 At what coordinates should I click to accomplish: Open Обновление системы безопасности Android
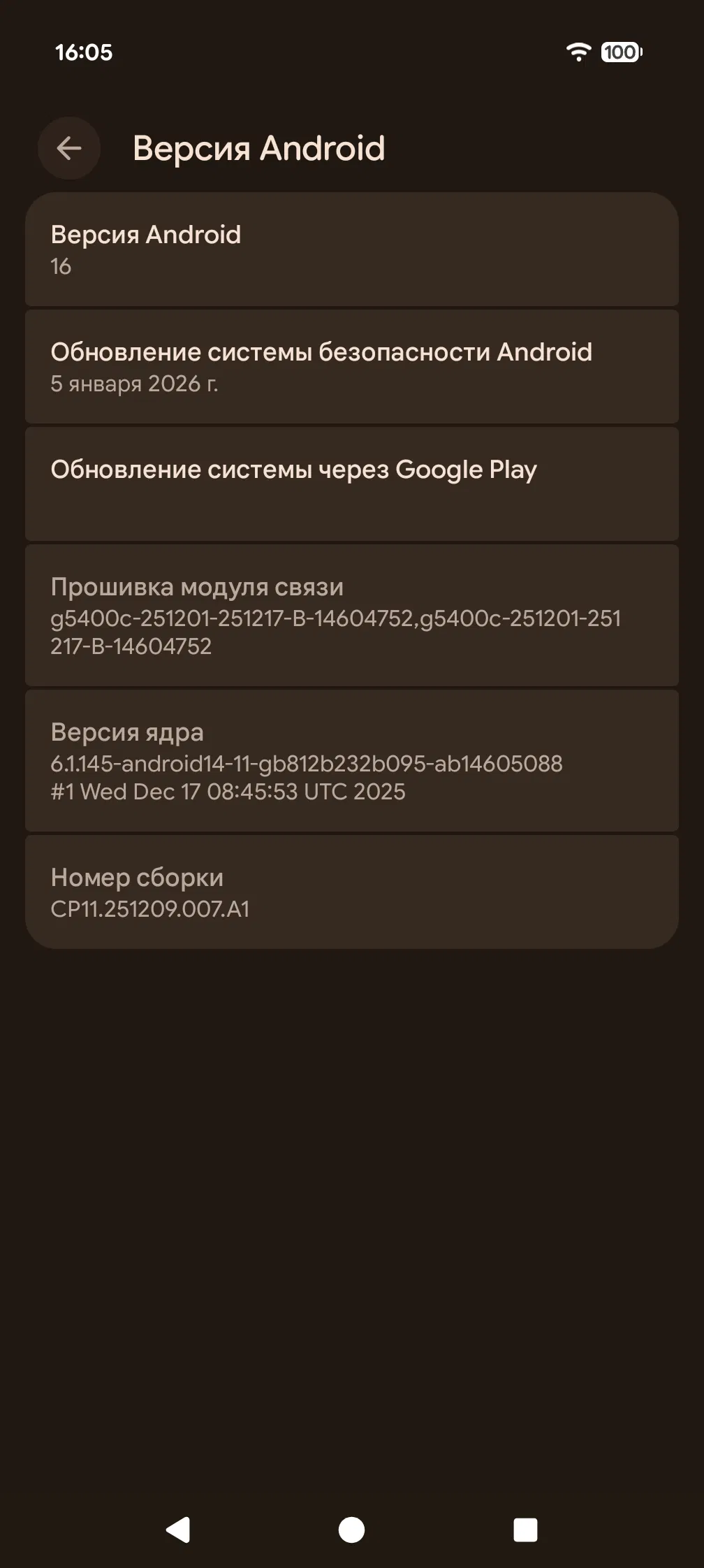352,367
